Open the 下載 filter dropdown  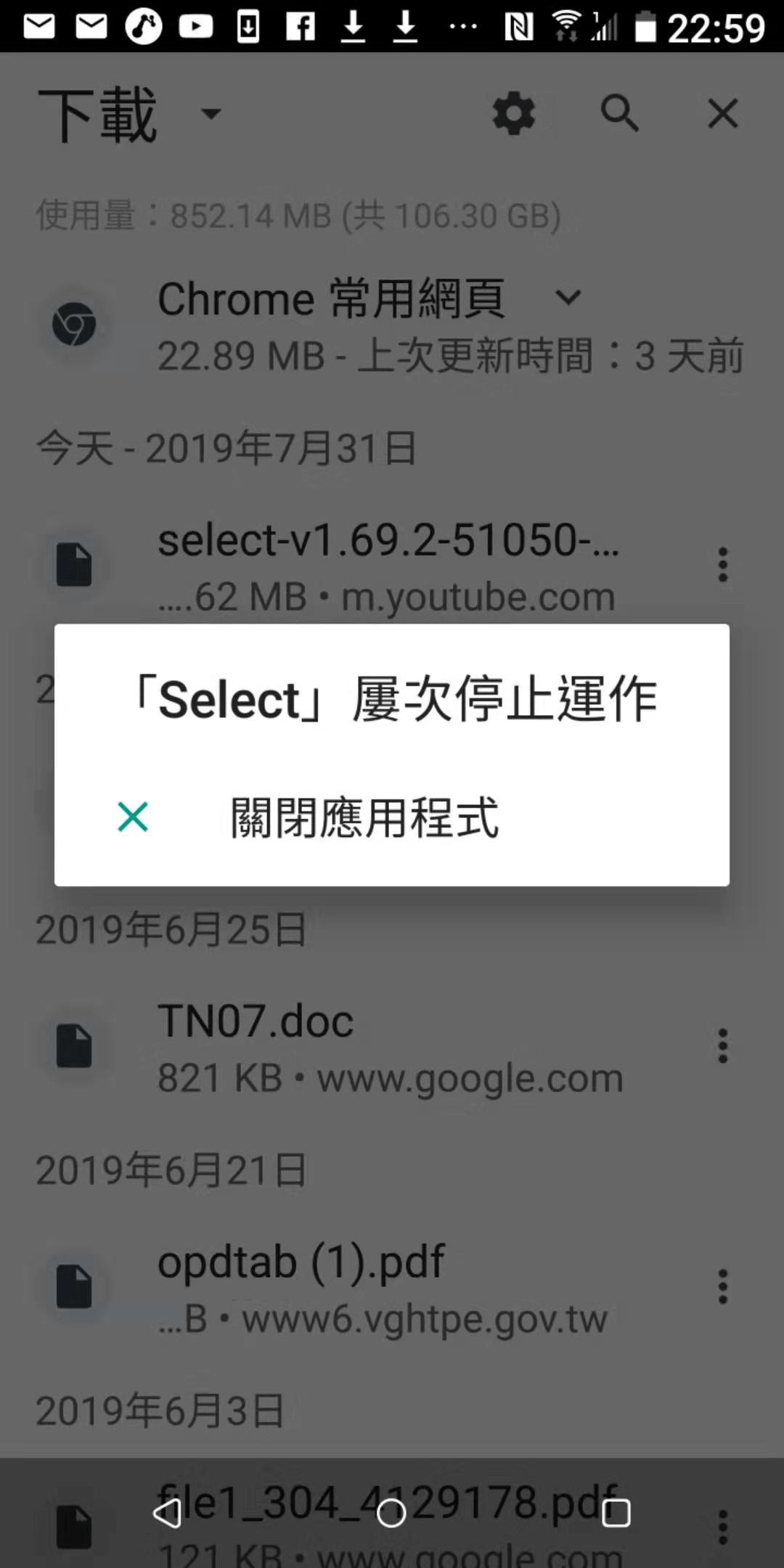[x=211, y=114]
